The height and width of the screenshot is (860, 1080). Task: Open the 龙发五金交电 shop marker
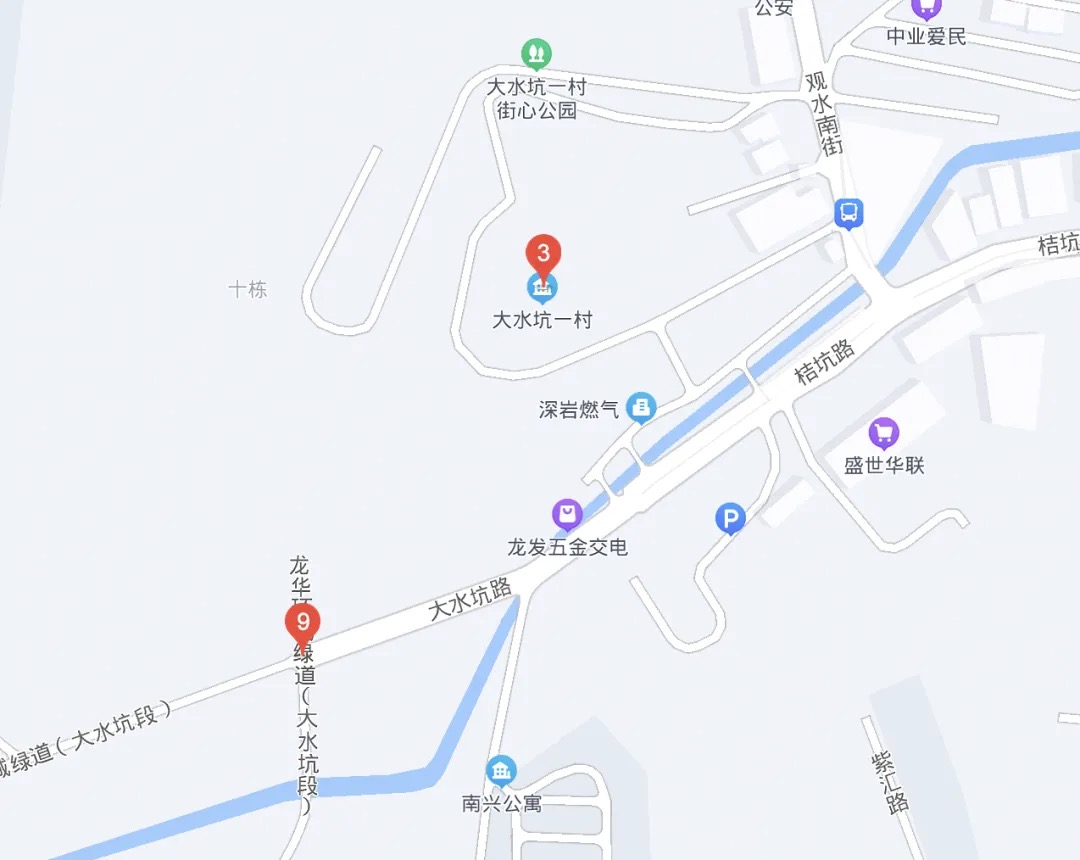pyautogui.click(x=567, y=516)
